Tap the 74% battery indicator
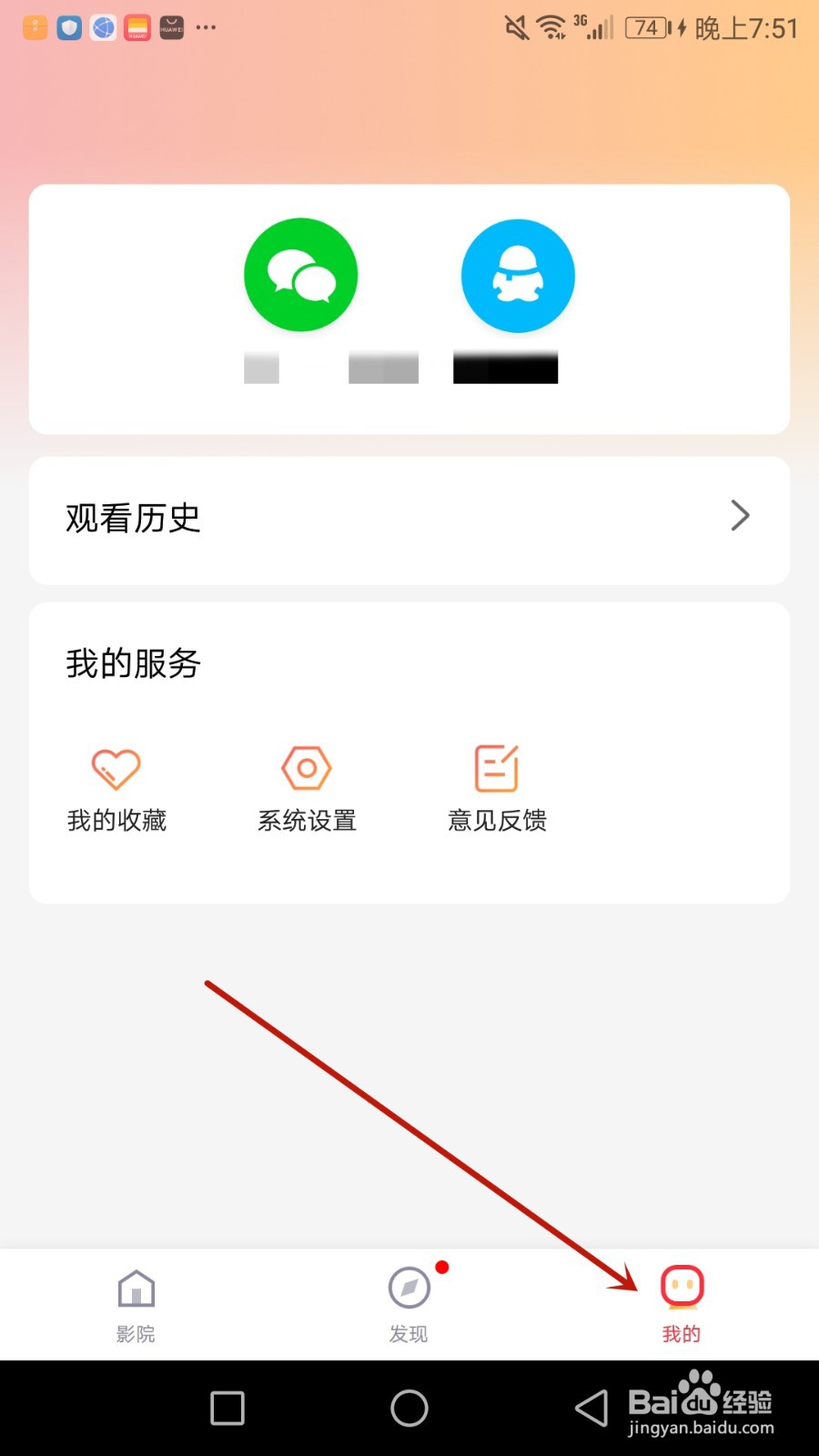Image resolution: width=819 pixels, height=1456 pixels. [646, 27]
